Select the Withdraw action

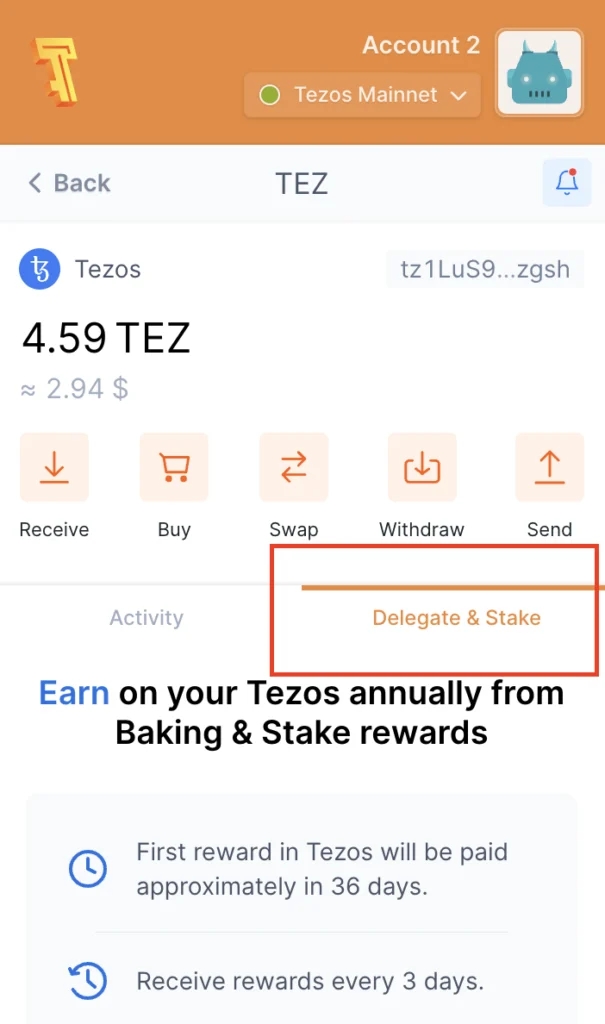coord(421,467)
